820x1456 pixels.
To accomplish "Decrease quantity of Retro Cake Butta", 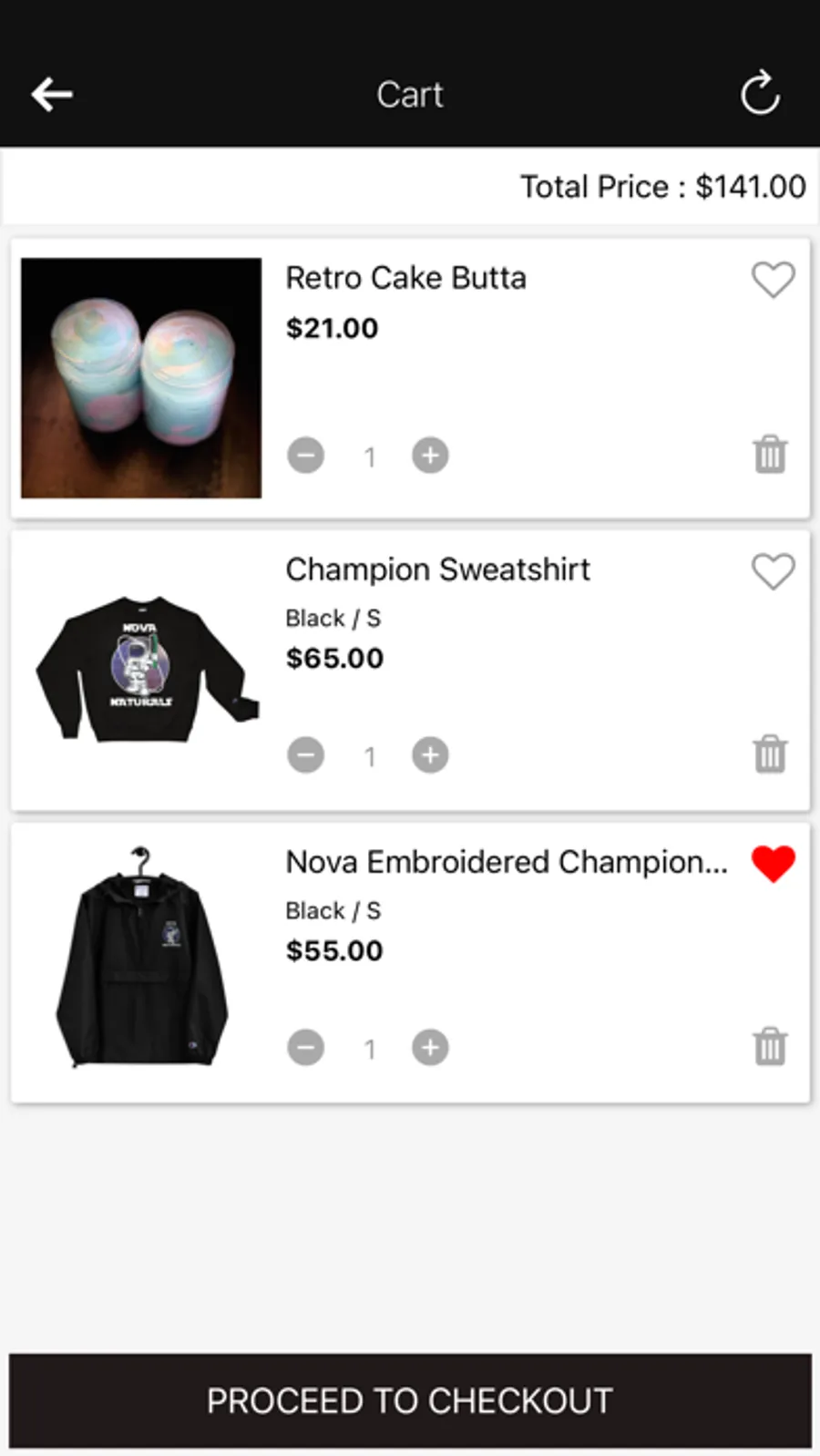I will pyautogui.click(x=306, y=455).
